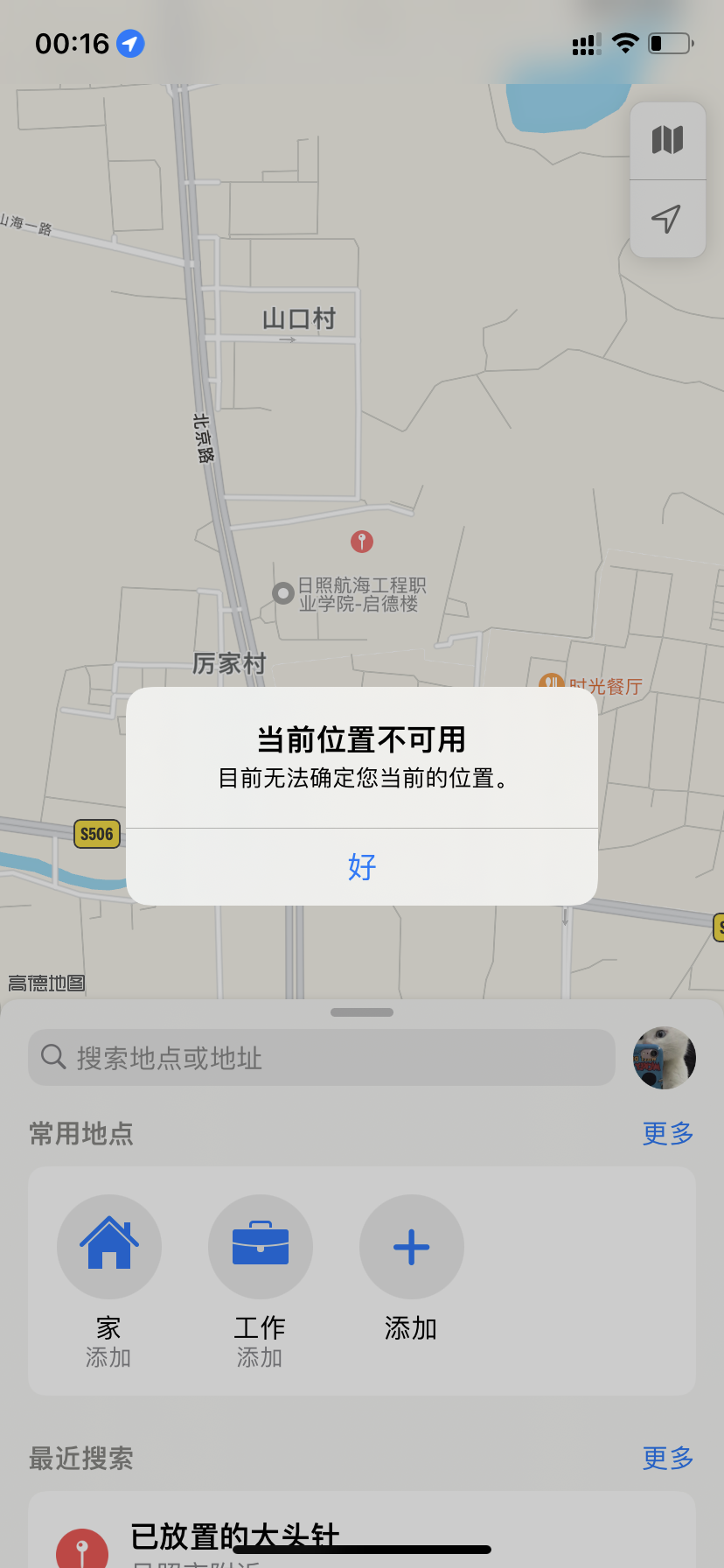The width and height of the screenshot is (724, 1568).
Task: Dismiss the alert by tapping 好
Action: click(x=362, y=866)
